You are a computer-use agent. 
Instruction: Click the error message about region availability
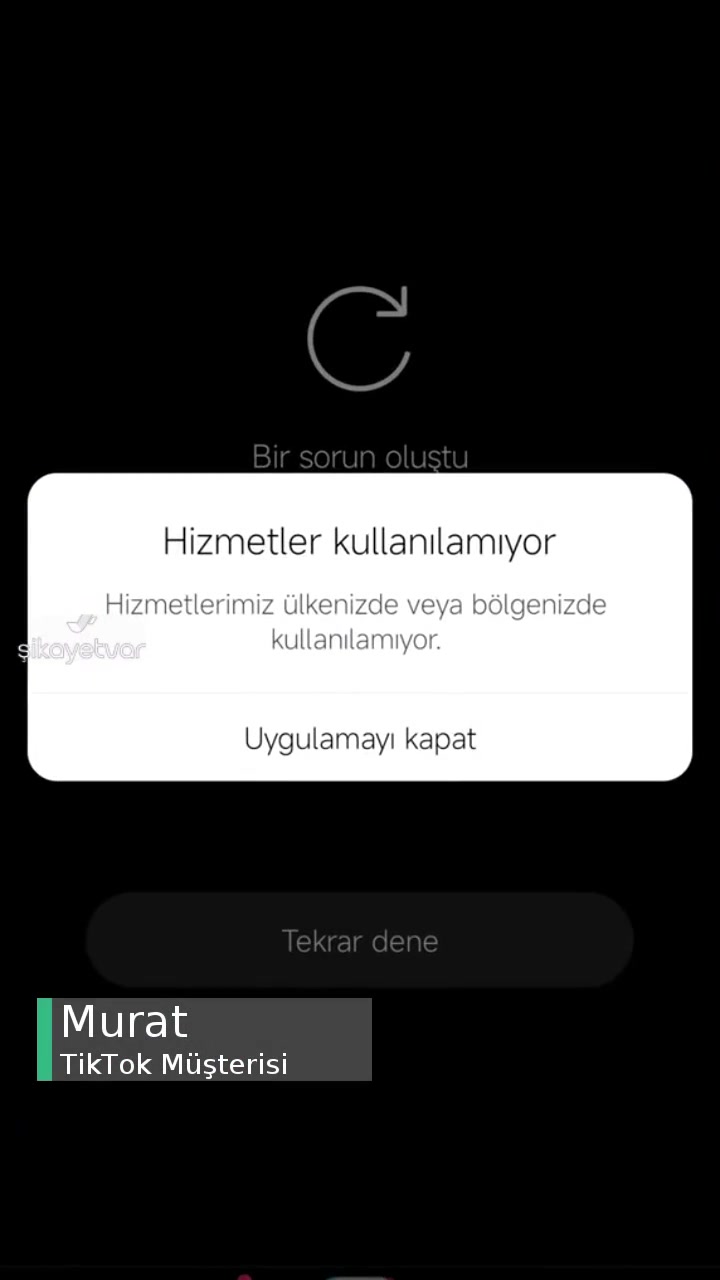click(358, 622)
